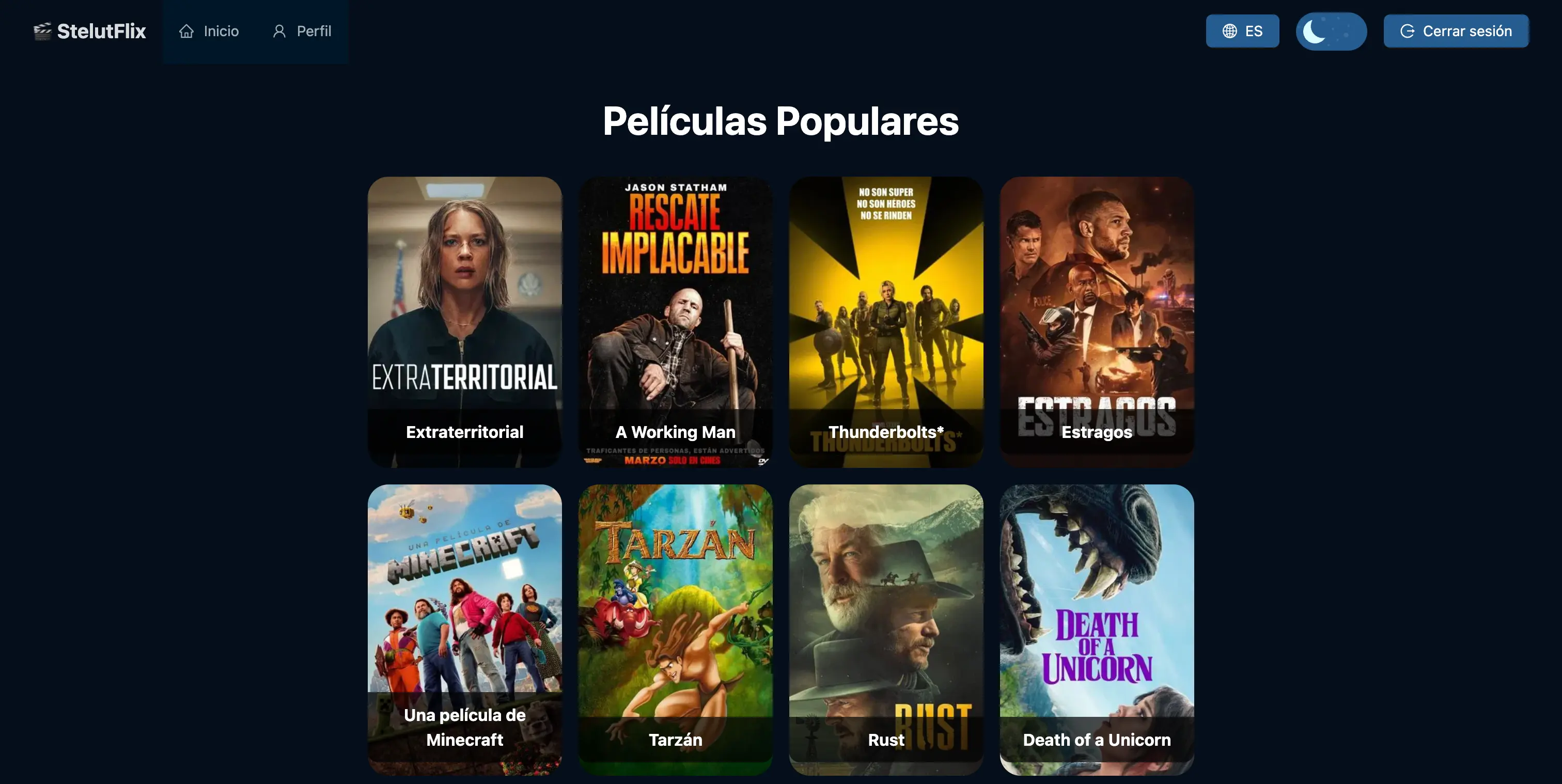Go to the Inicio tab
The image size is (1562, 784).
click(209, 31)
